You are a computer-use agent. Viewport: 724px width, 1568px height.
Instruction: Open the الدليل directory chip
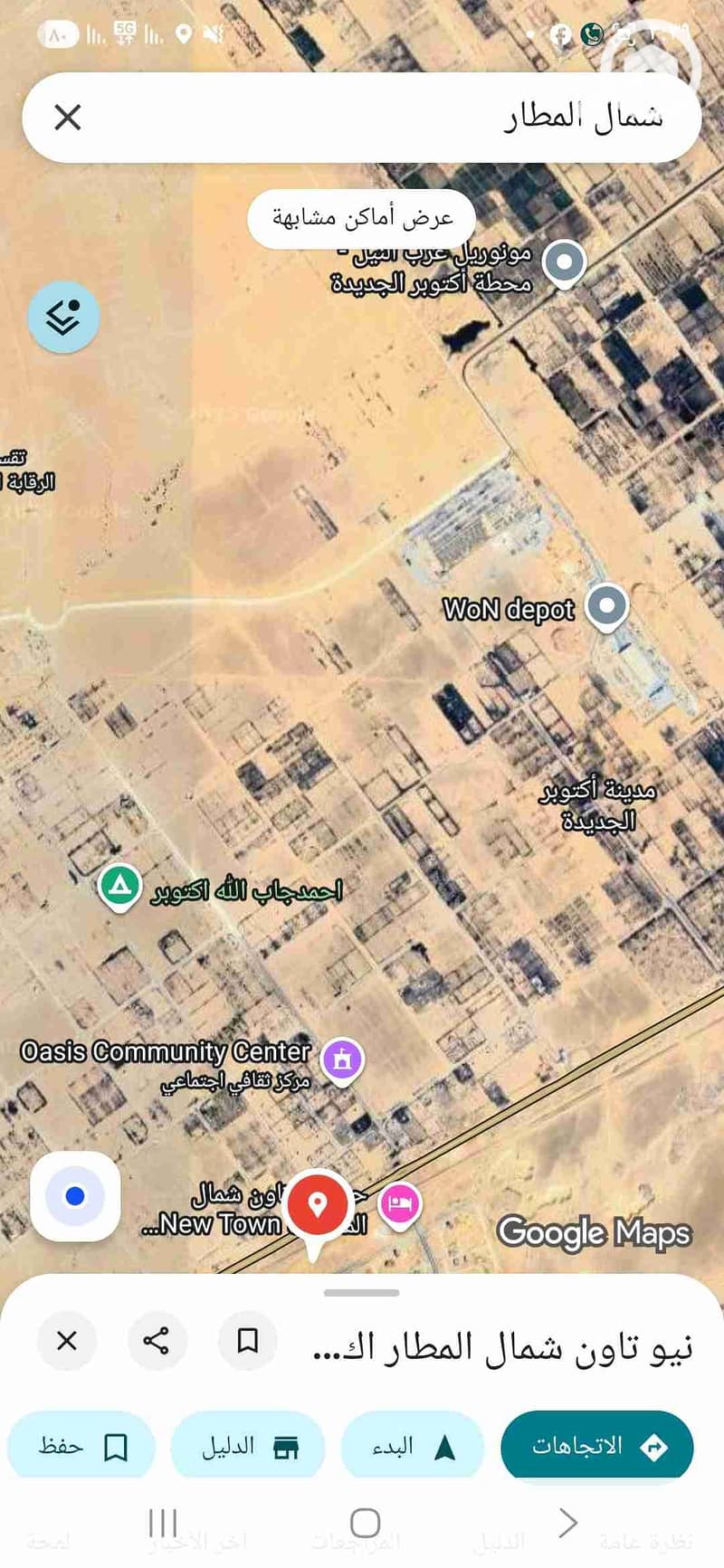[x=248, y=1446]
